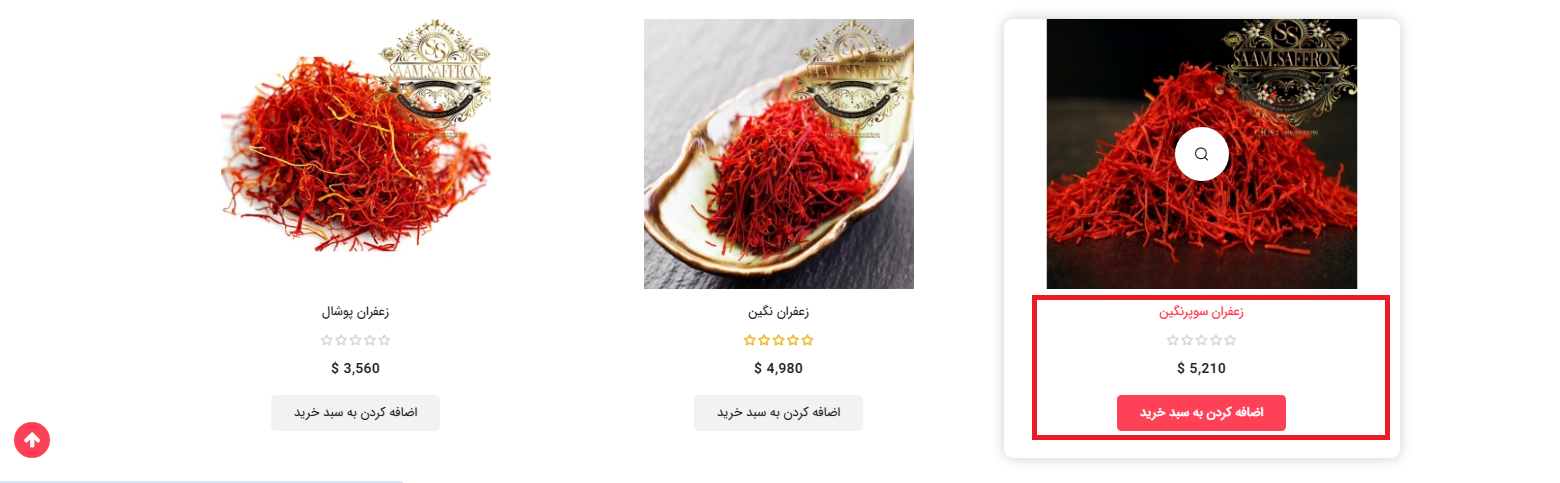Open the زعفران پوشال product title
Image resolution: width=1560 pixels, height=483 pixels.
355,312
